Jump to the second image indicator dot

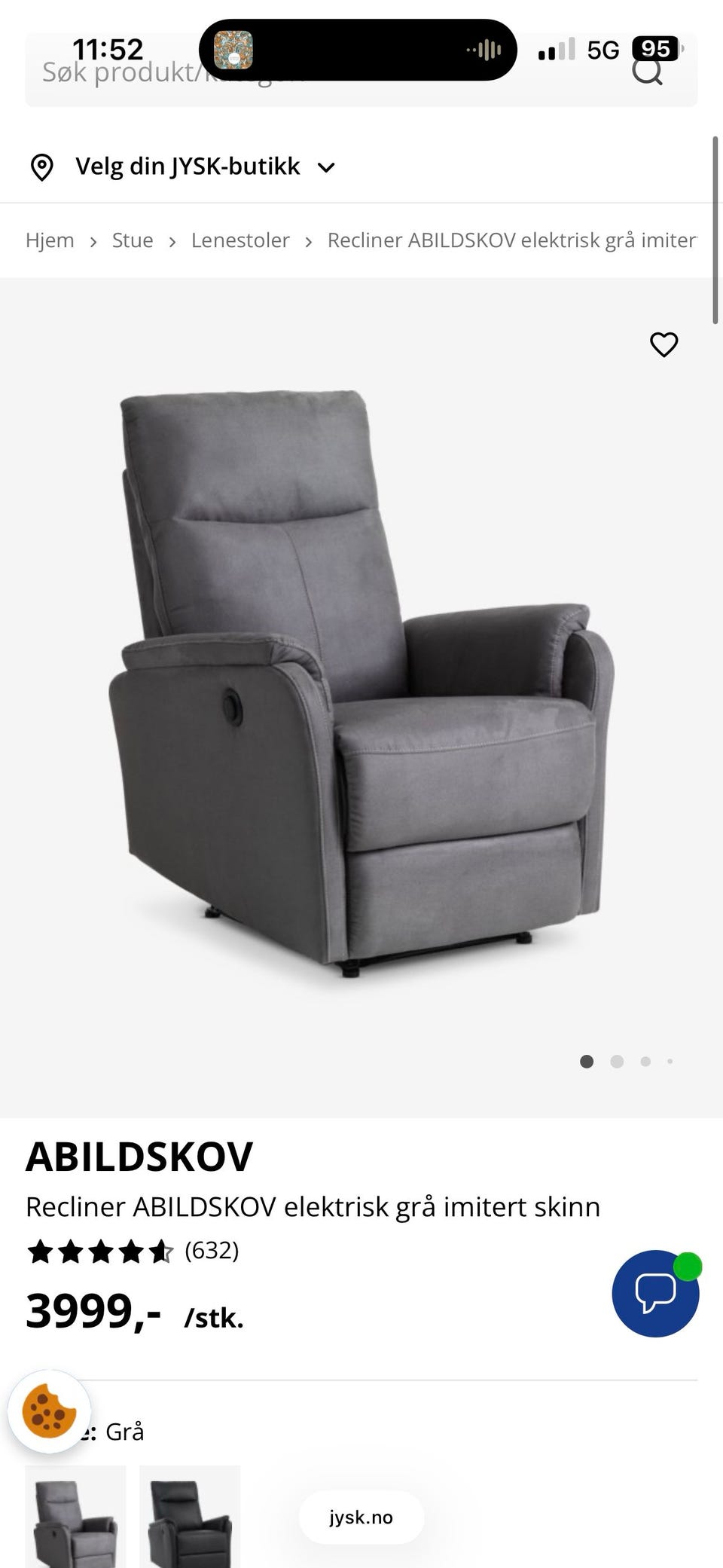coord(617,1062)
